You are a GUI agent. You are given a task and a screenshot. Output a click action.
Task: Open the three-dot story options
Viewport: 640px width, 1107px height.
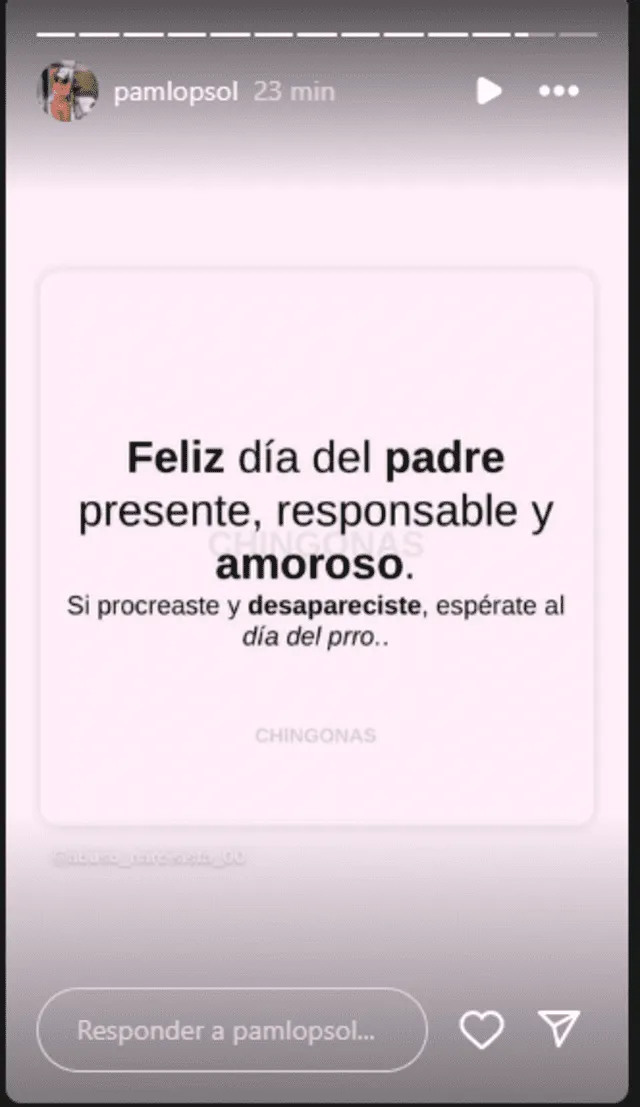tap(558, 91)
